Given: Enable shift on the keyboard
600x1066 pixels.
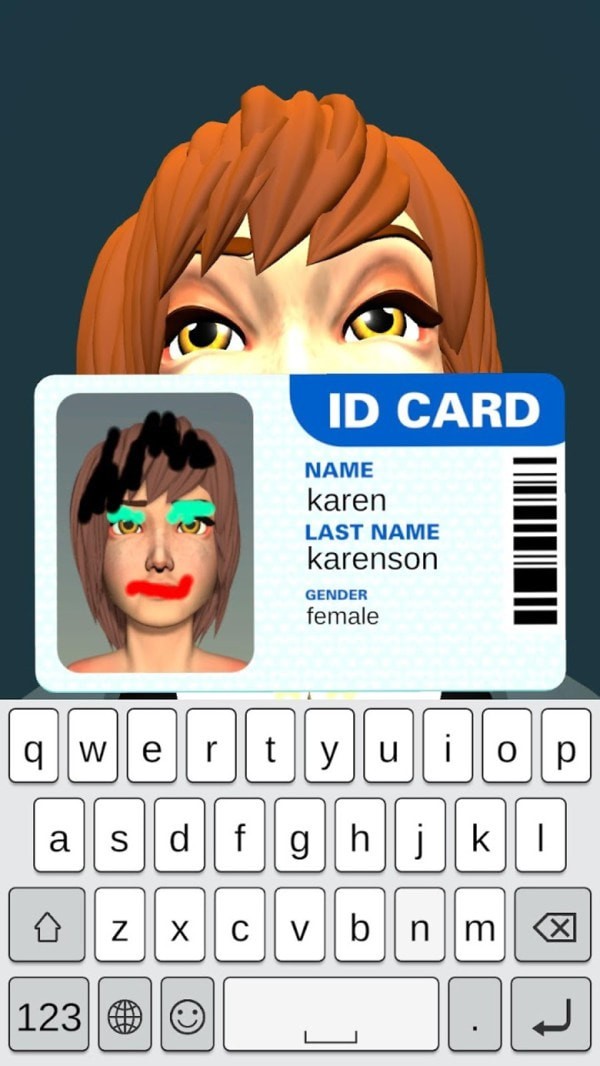Looking at the screenshot, I should (47, 929).
